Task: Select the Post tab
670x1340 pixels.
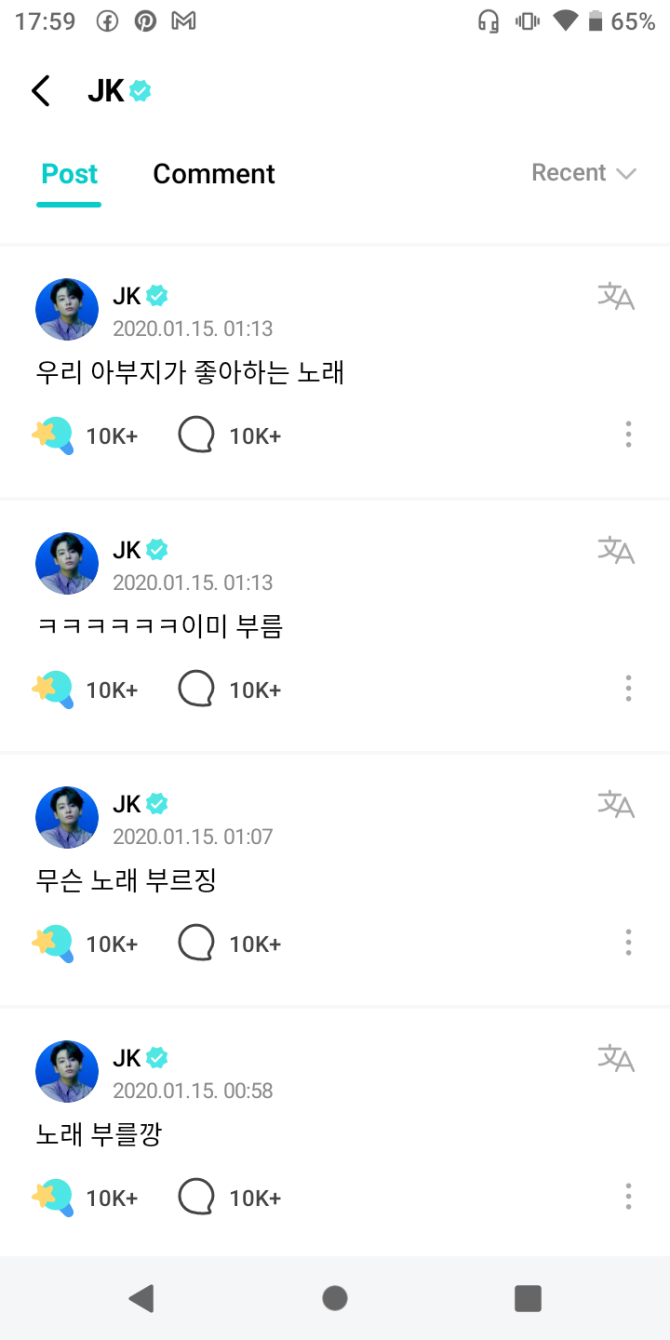Action: (69, 174)
